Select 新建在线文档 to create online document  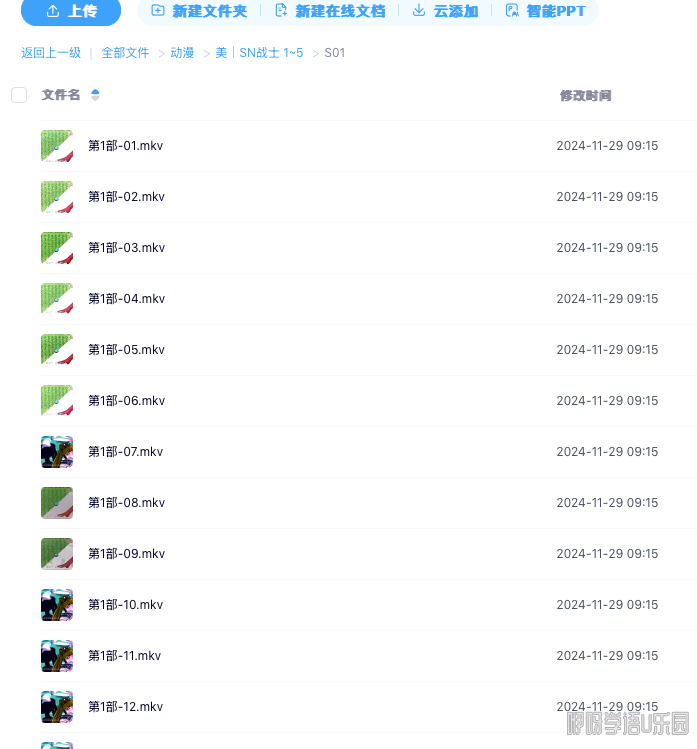(x=330, y=11)
